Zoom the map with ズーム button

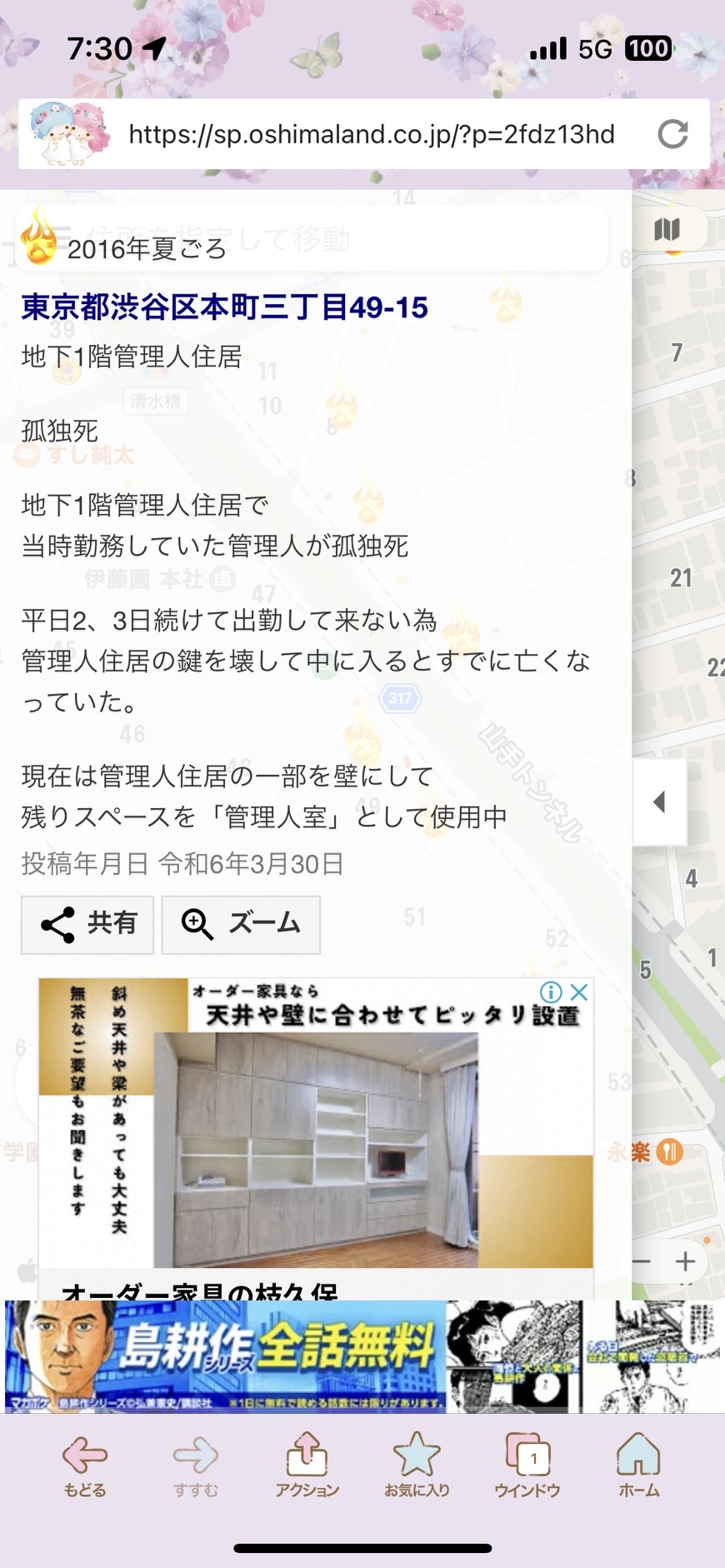pyautogui.click(x=241, y=925)
